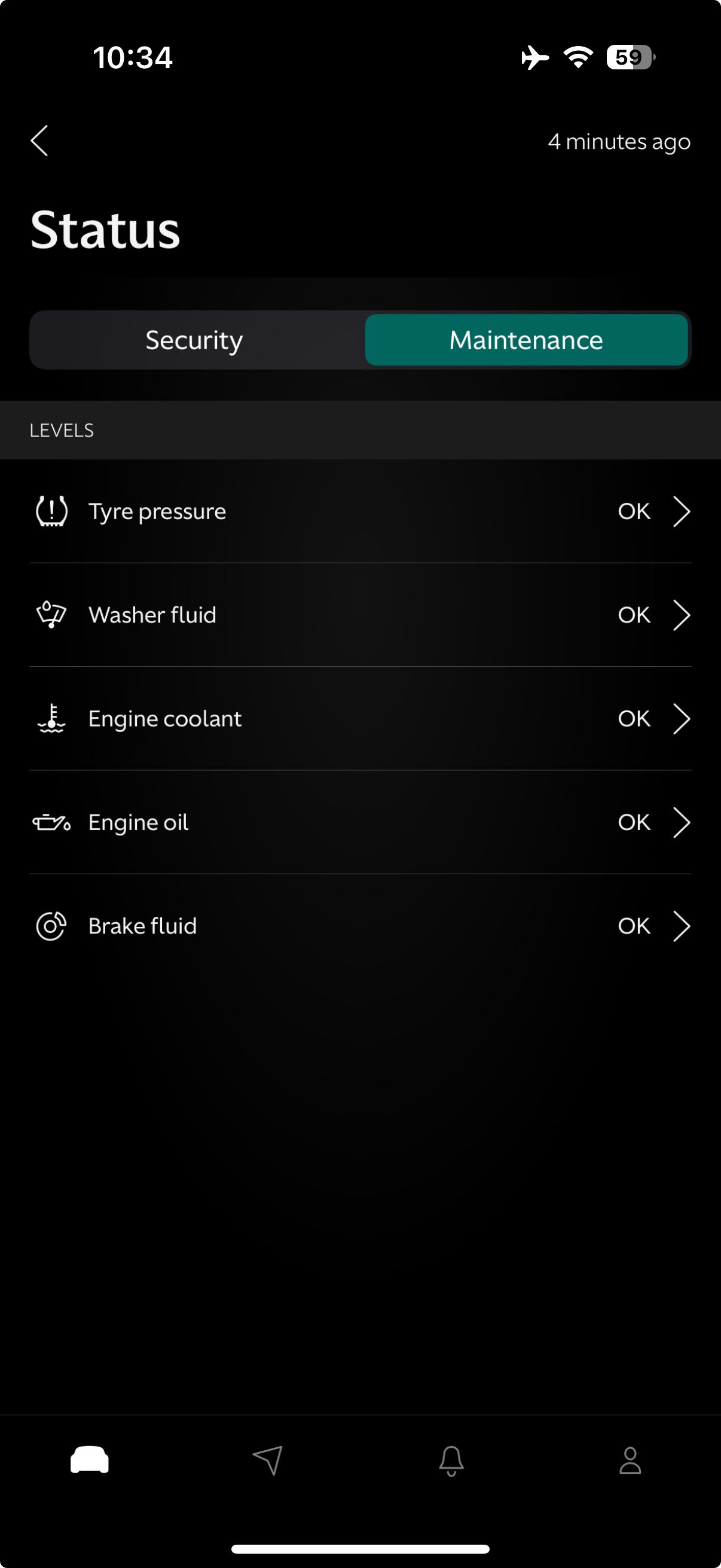
Task: Open Brake fluid status row
Action: (x=360, y=926)
